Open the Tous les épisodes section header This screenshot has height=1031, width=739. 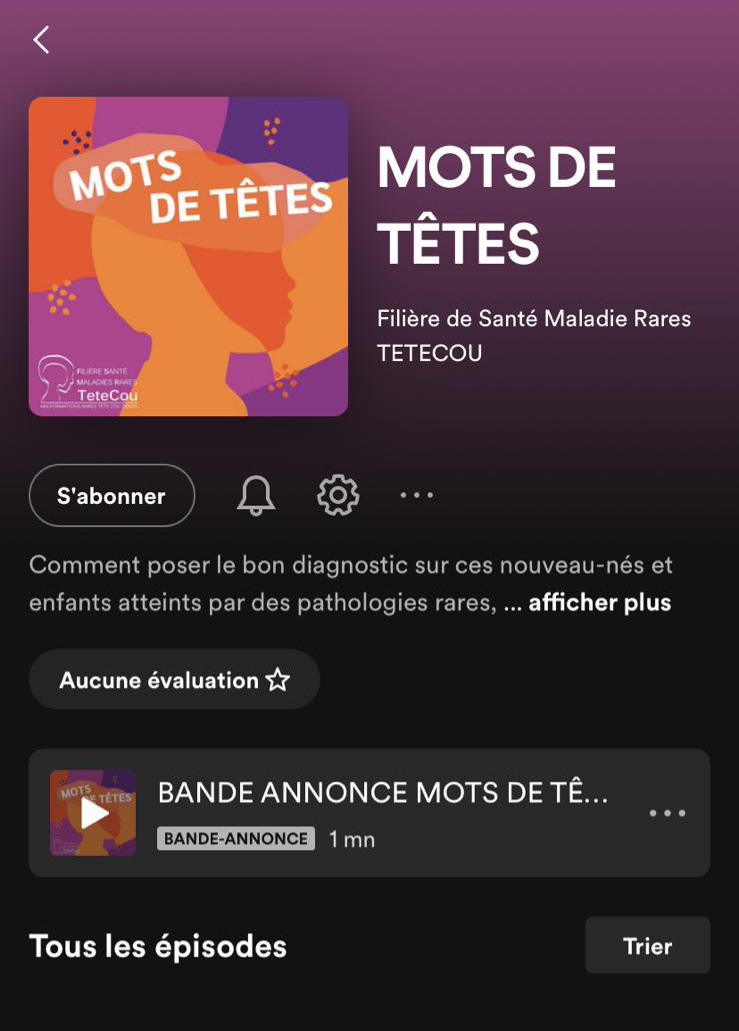(158, 945)
